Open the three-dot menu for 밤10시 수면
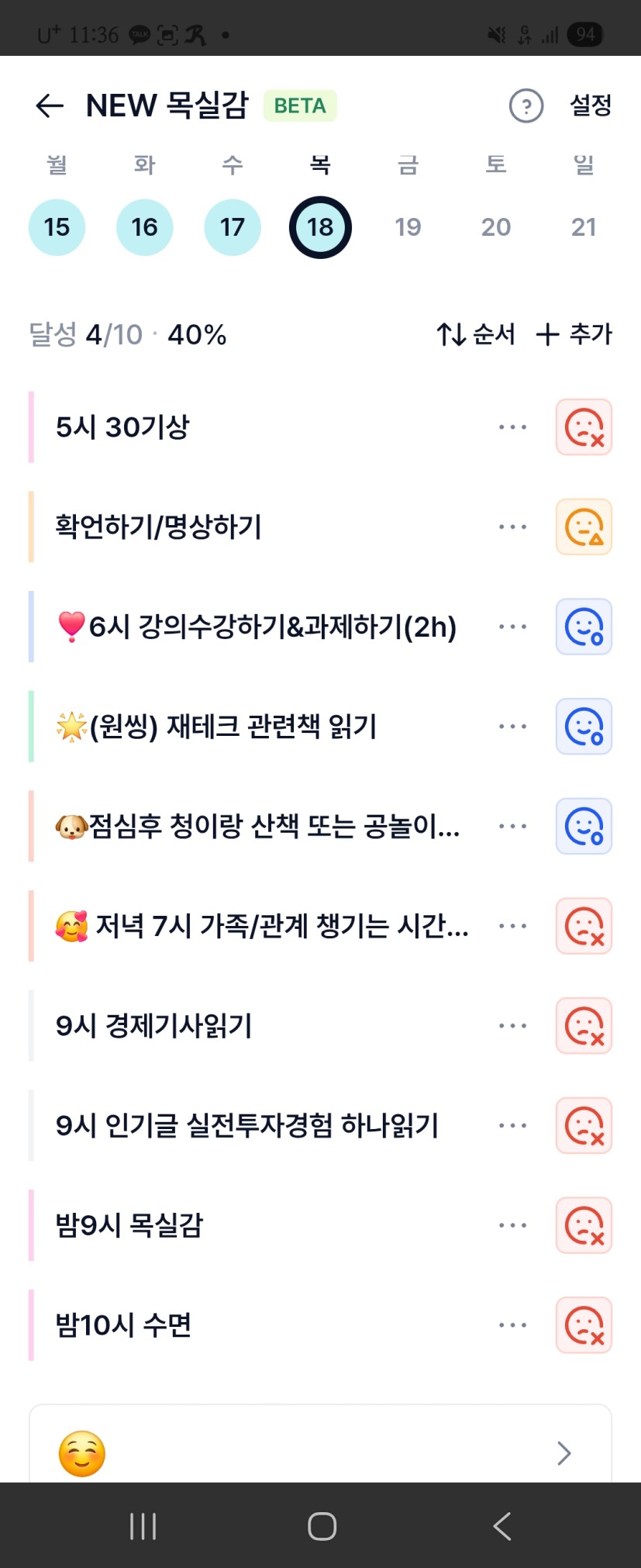641x1568 pixels. [512, 1325]
